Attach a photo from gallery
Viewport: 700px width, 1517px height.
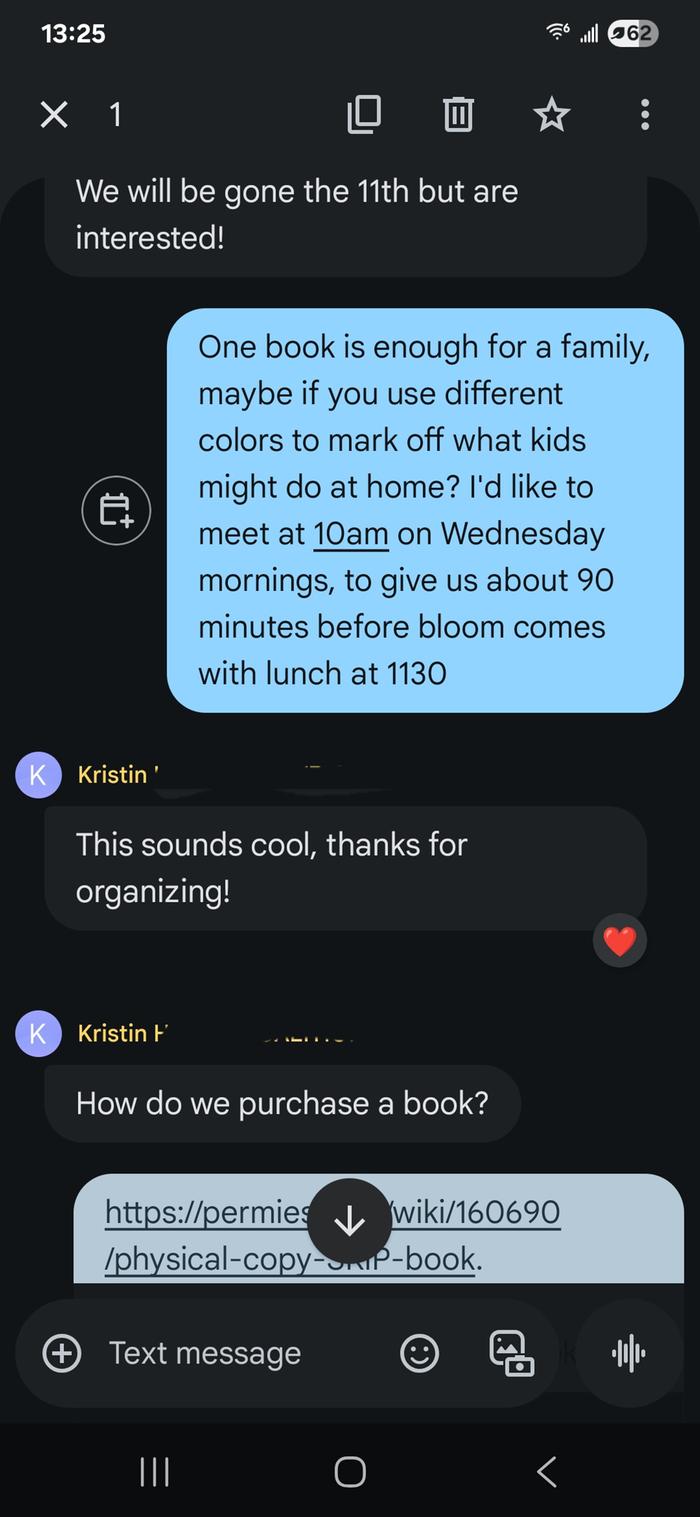[x=510, y=1353]
